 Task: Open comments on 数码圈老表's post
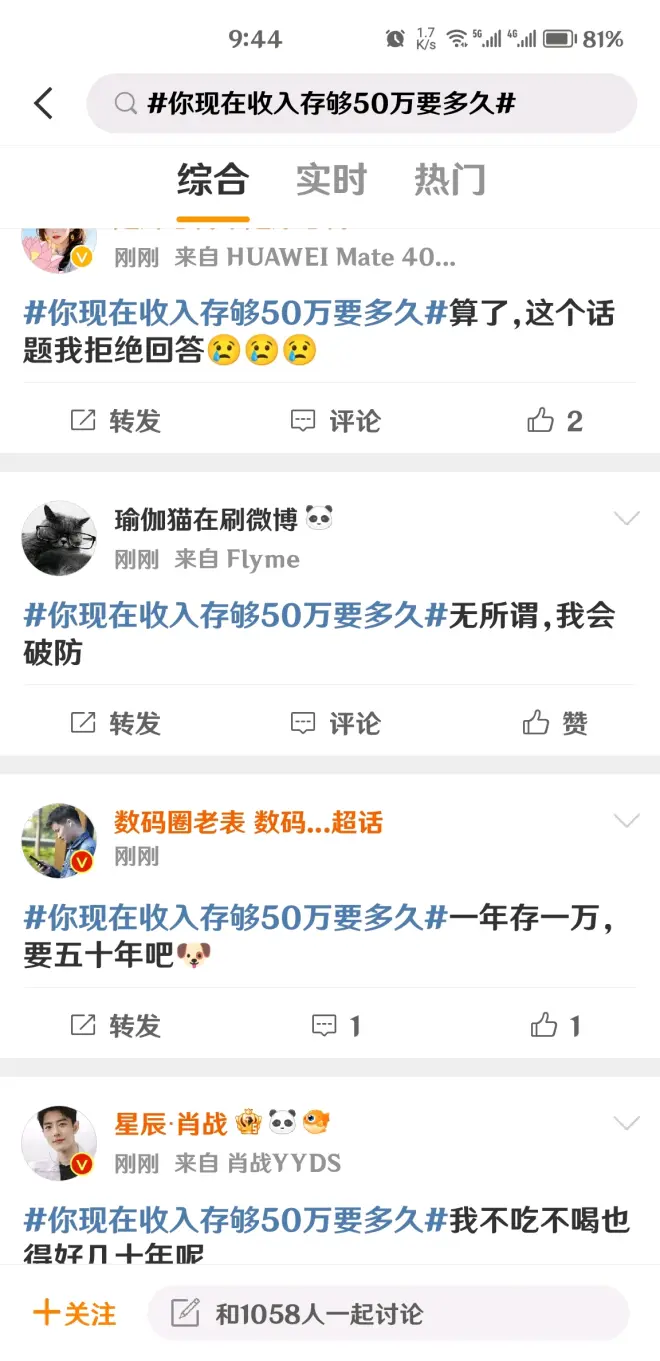click(x=336, y=1025)
